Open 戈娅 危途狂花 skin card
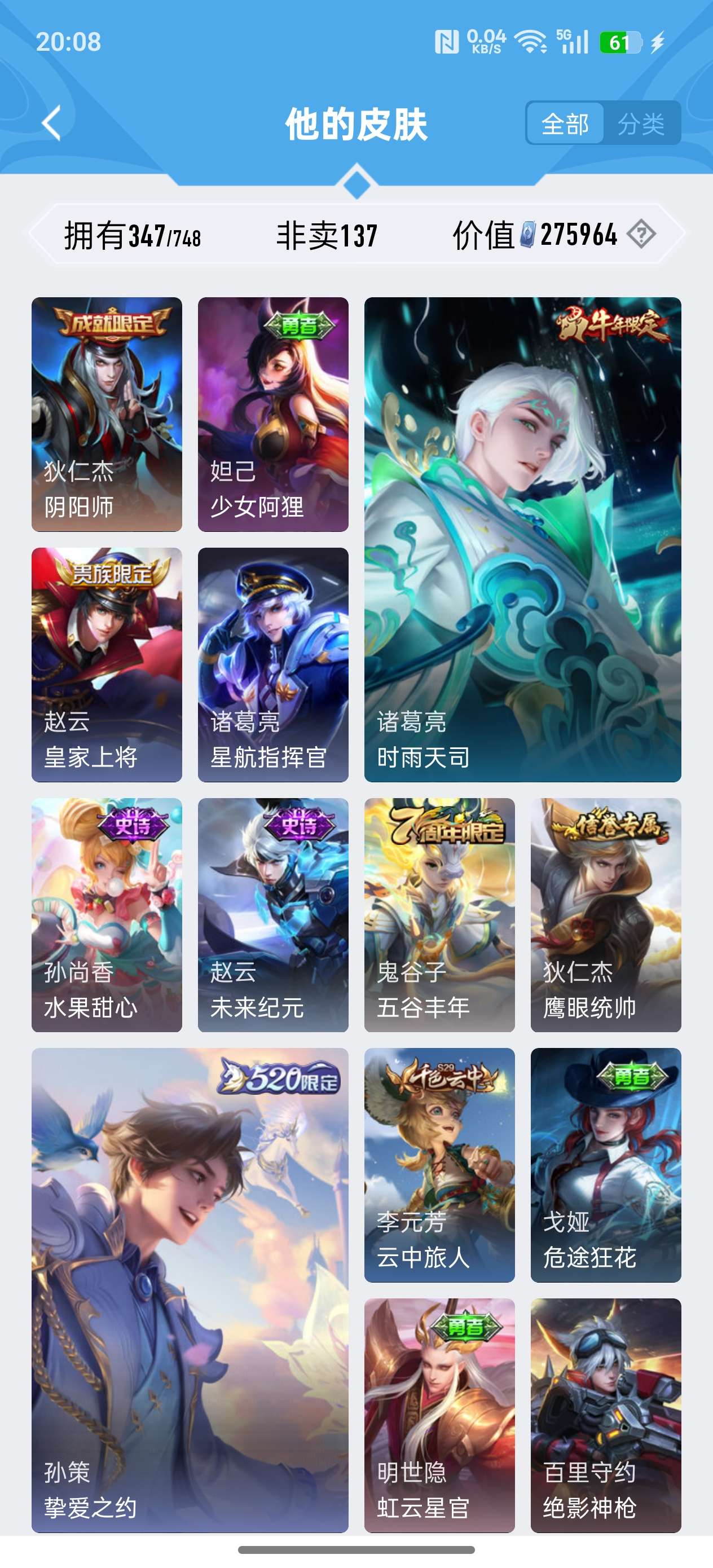Screen dimensions: 713x1568 coord(605,1164)
